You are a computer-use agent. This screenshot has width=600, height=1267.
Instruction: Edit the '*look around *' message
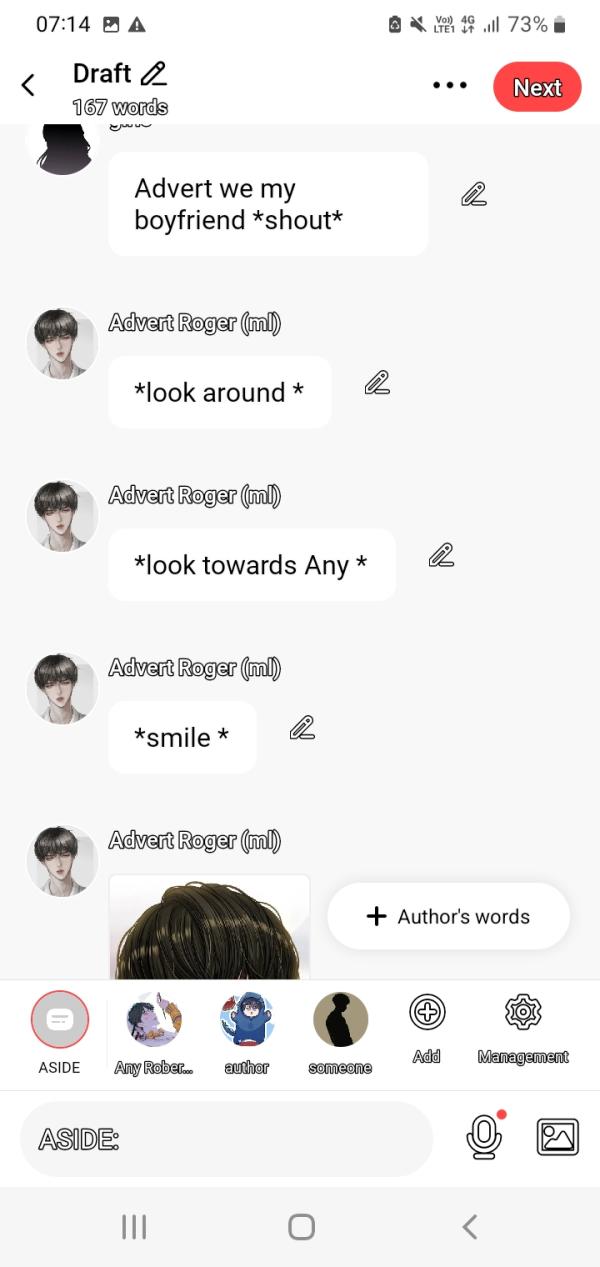click(377, 383)
